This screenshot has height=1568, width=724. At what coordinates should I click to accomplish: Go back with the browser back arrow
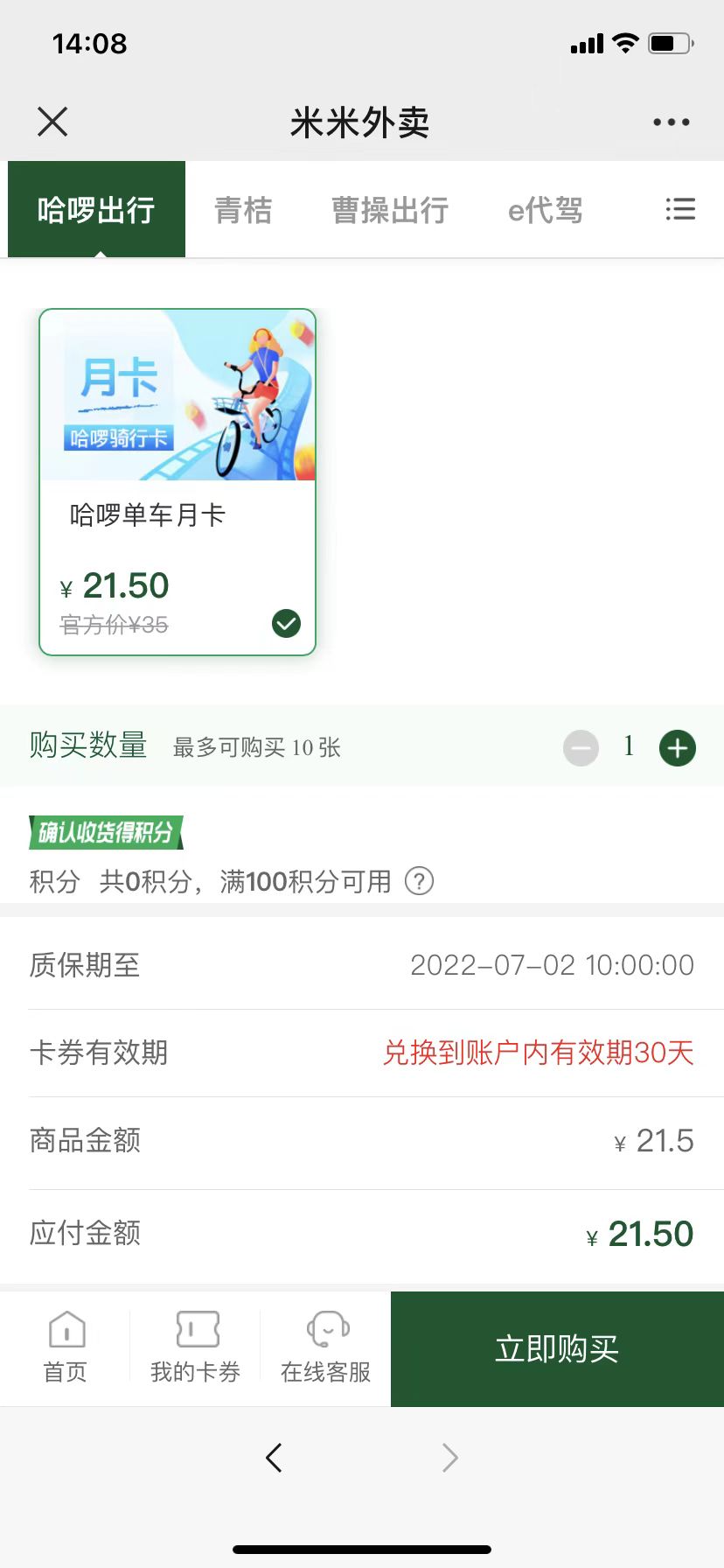274,1458
